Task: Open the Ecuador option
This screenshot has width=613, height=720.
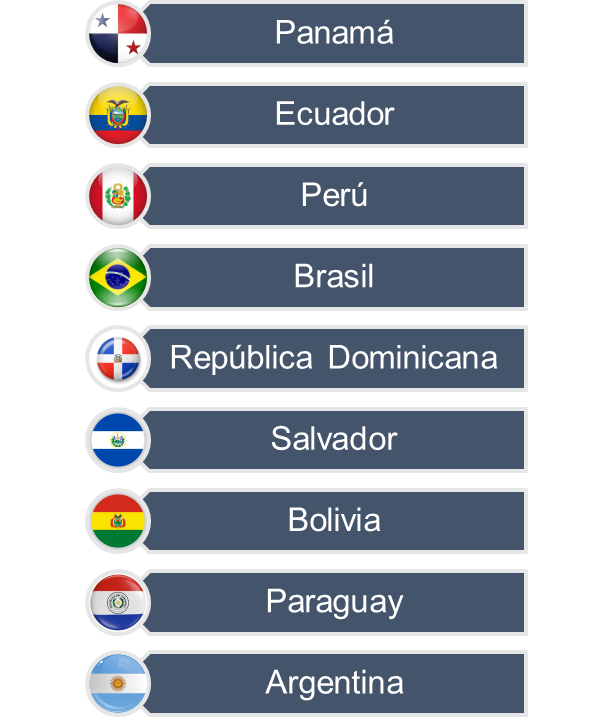Action: tap(334, 114)
